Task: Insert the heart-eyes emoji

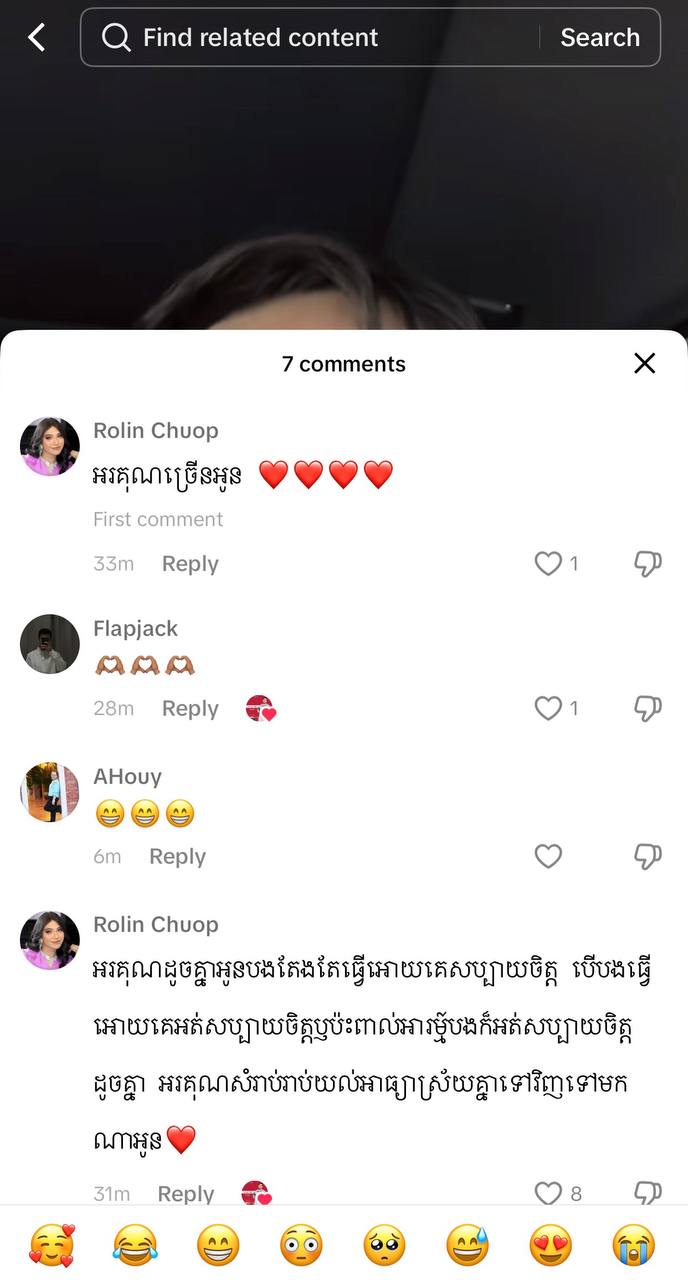Action: coord(551,1245)
